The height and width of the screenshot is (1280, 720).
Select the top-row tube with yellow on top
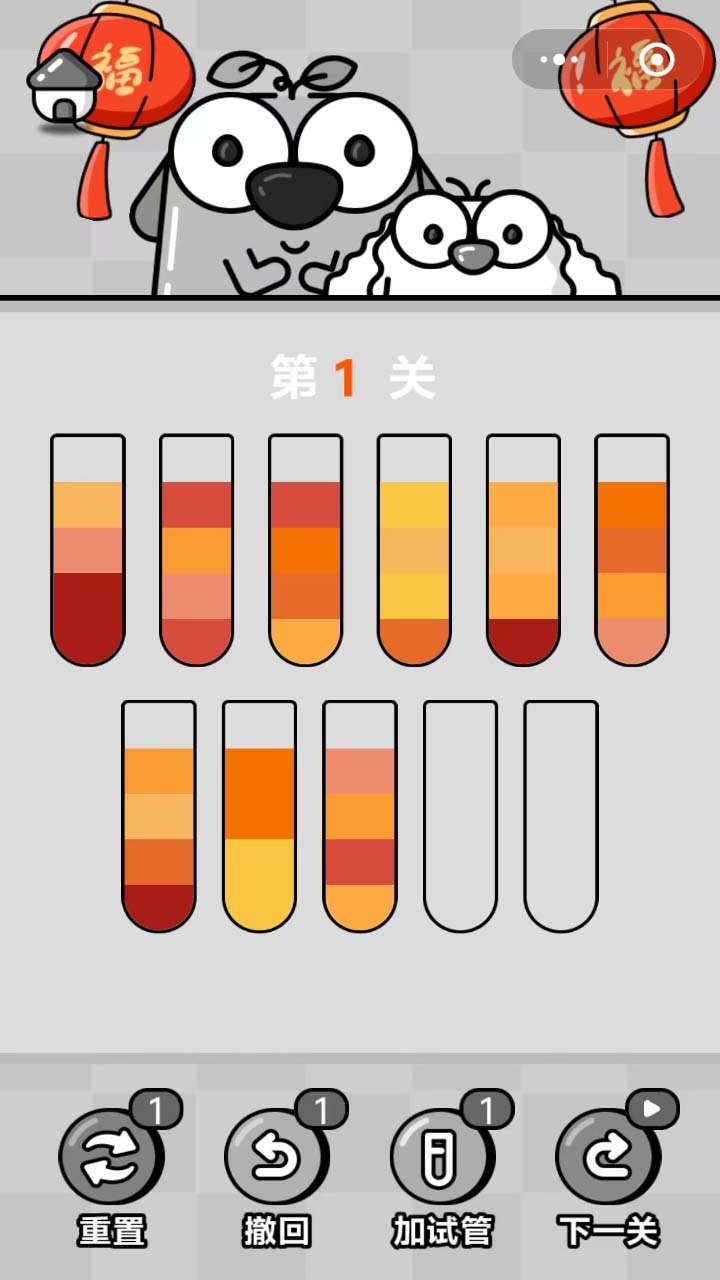point(414,550)
